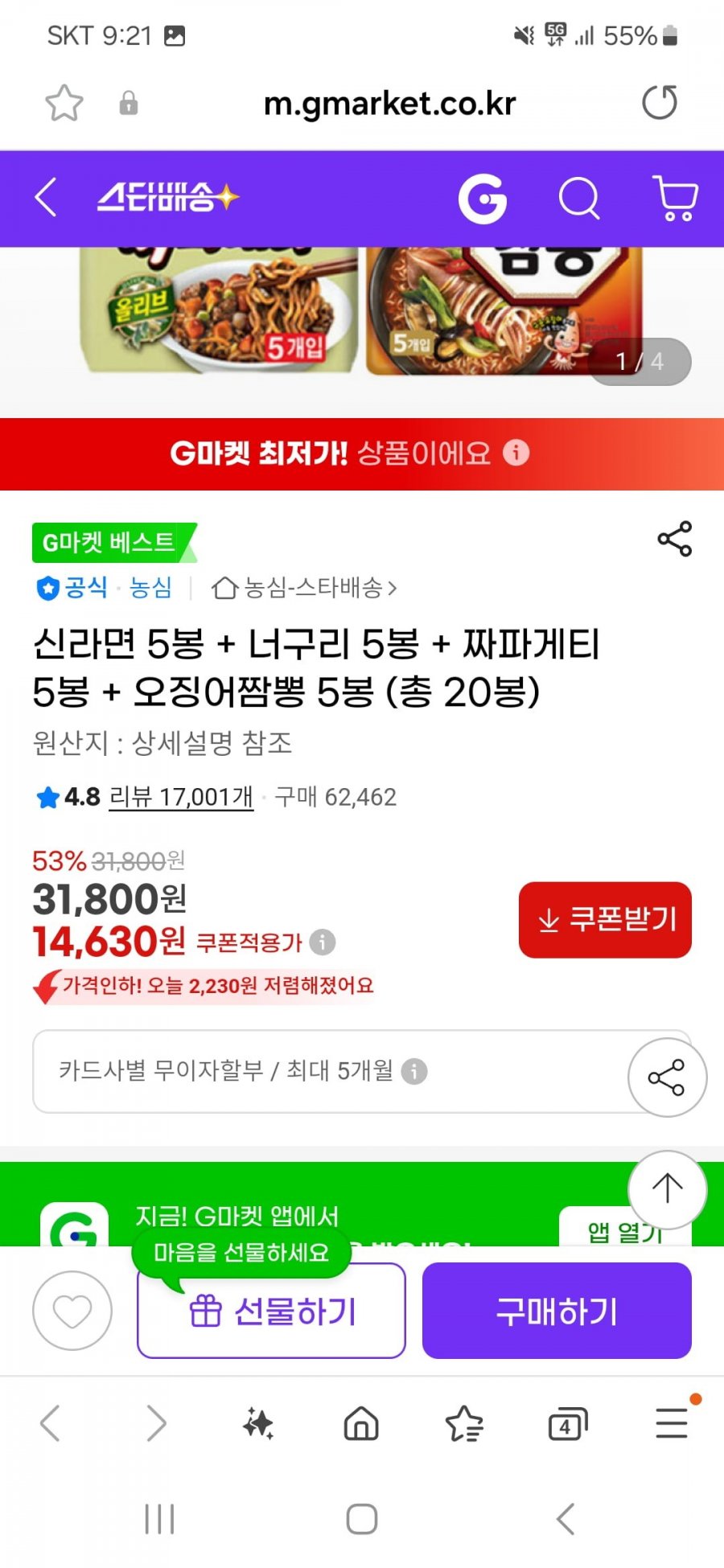Go back with the header arrow
The height and width of the screenshot is (1568, 724).
point(46,198)
